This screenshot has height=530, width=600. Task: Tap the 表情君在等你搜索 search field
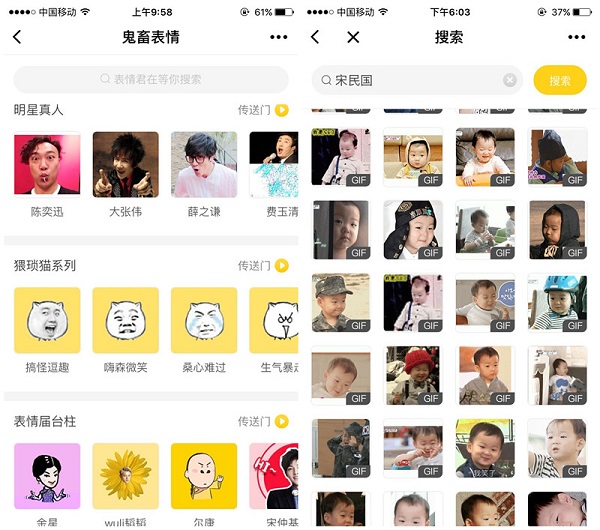[151, 79]
